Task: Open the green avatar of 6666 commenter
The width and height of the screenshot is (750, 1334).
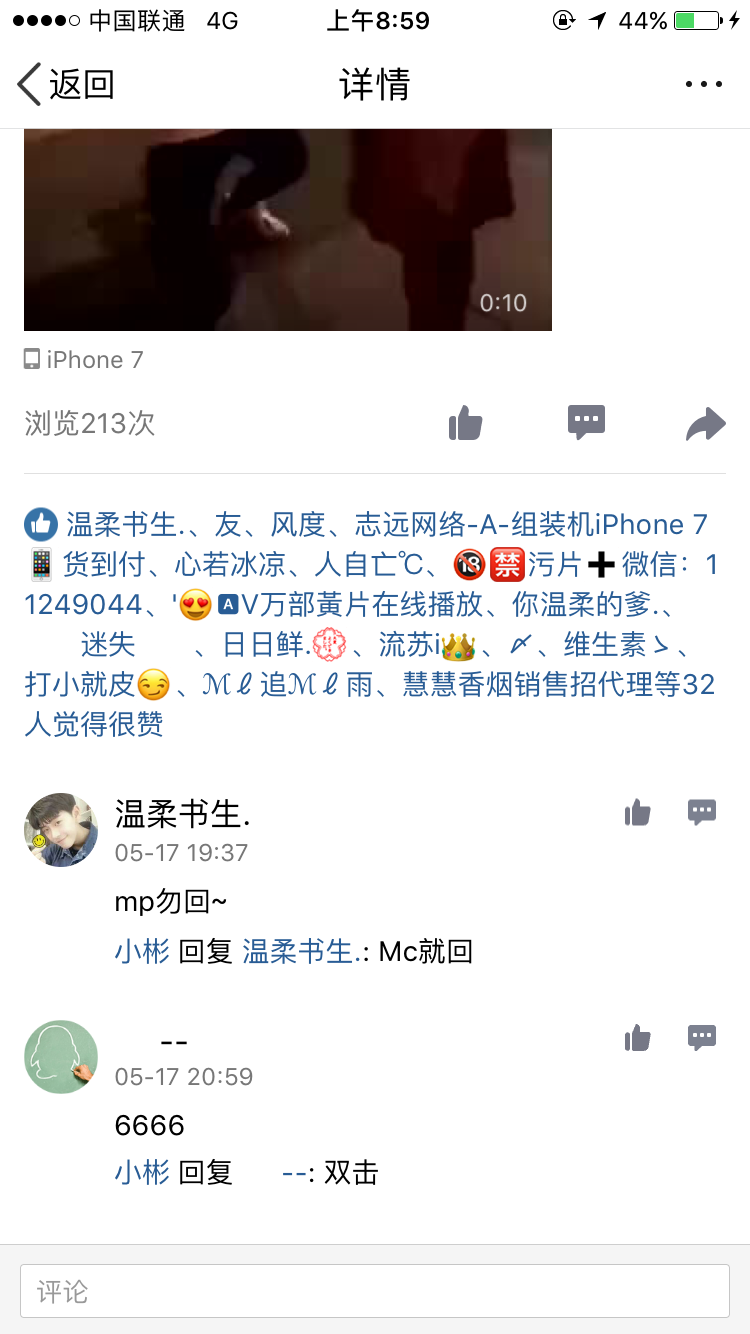Action: point(61,1057)
